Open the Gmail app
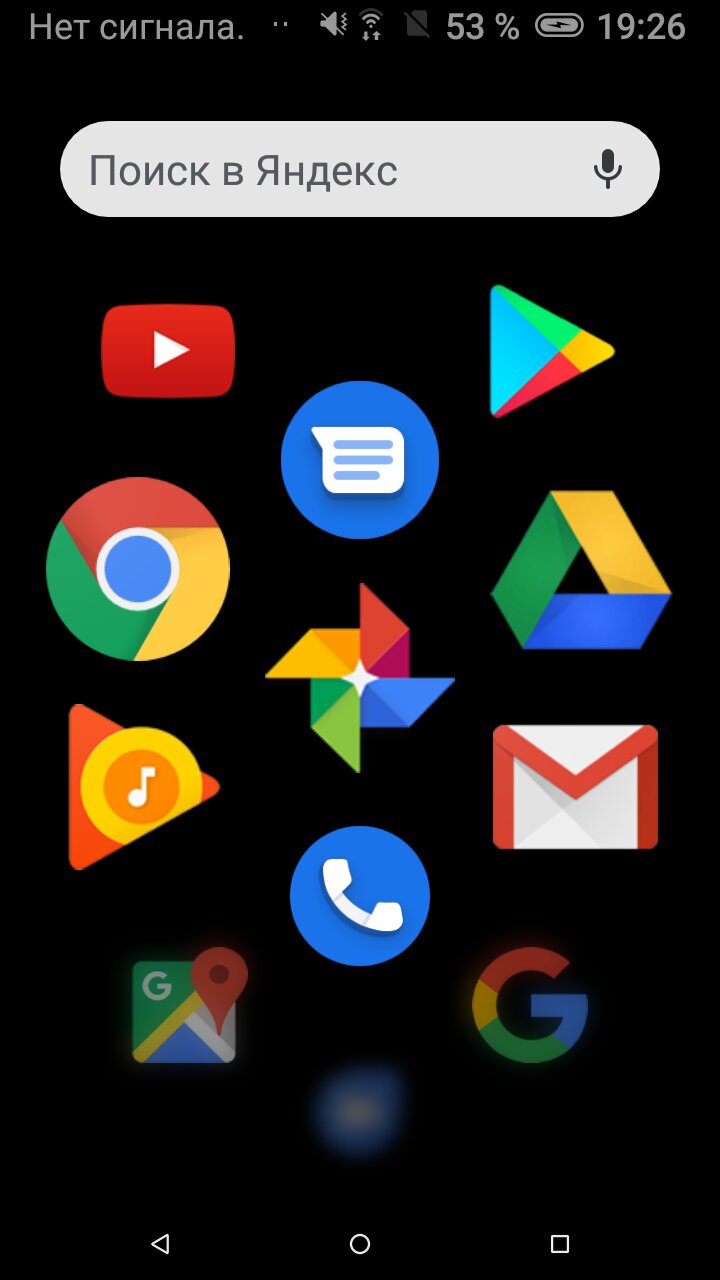 [576, 787]
